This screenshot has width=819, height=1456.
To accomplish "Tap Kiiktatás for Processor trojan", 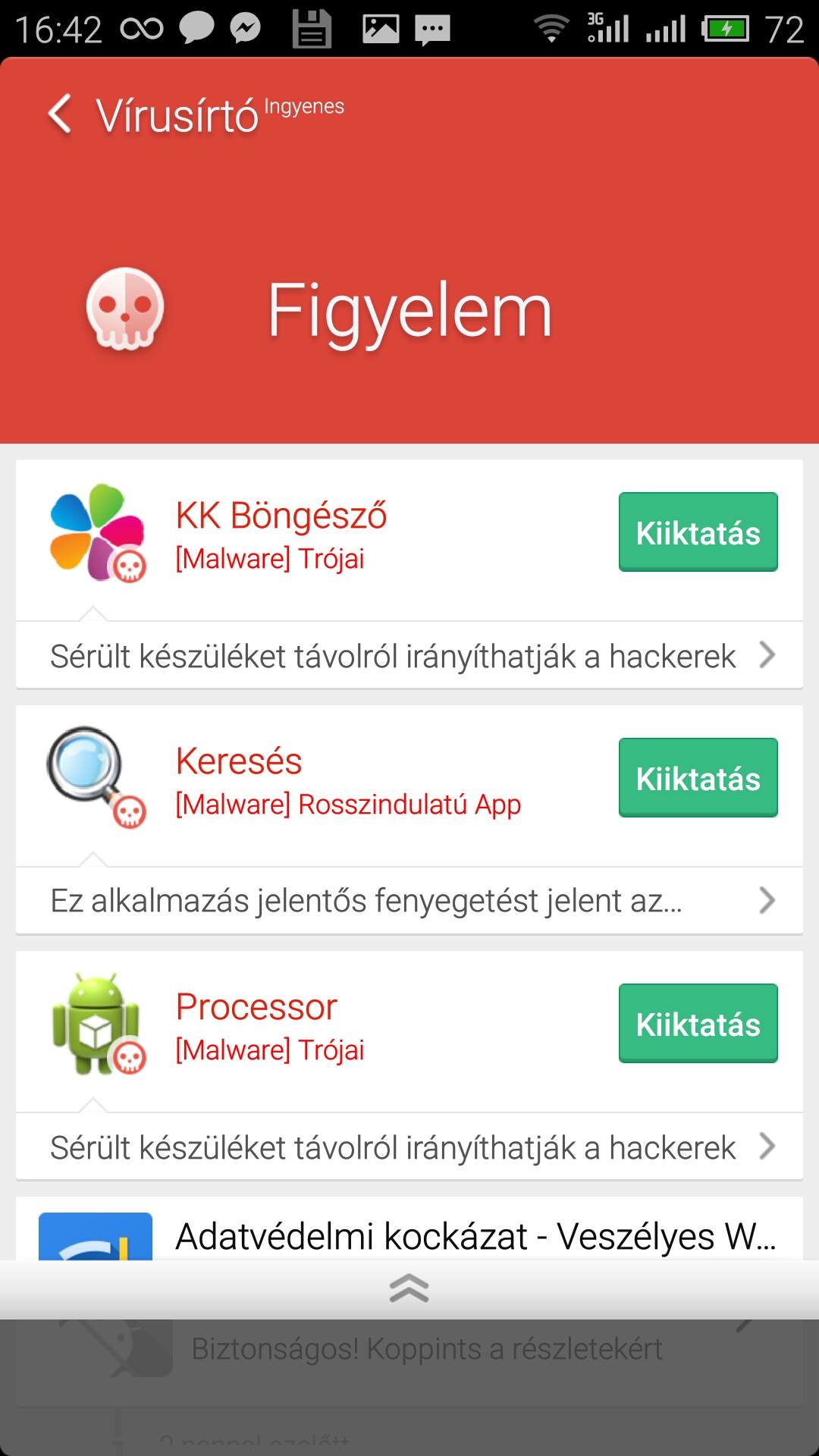I will 698,1024.
